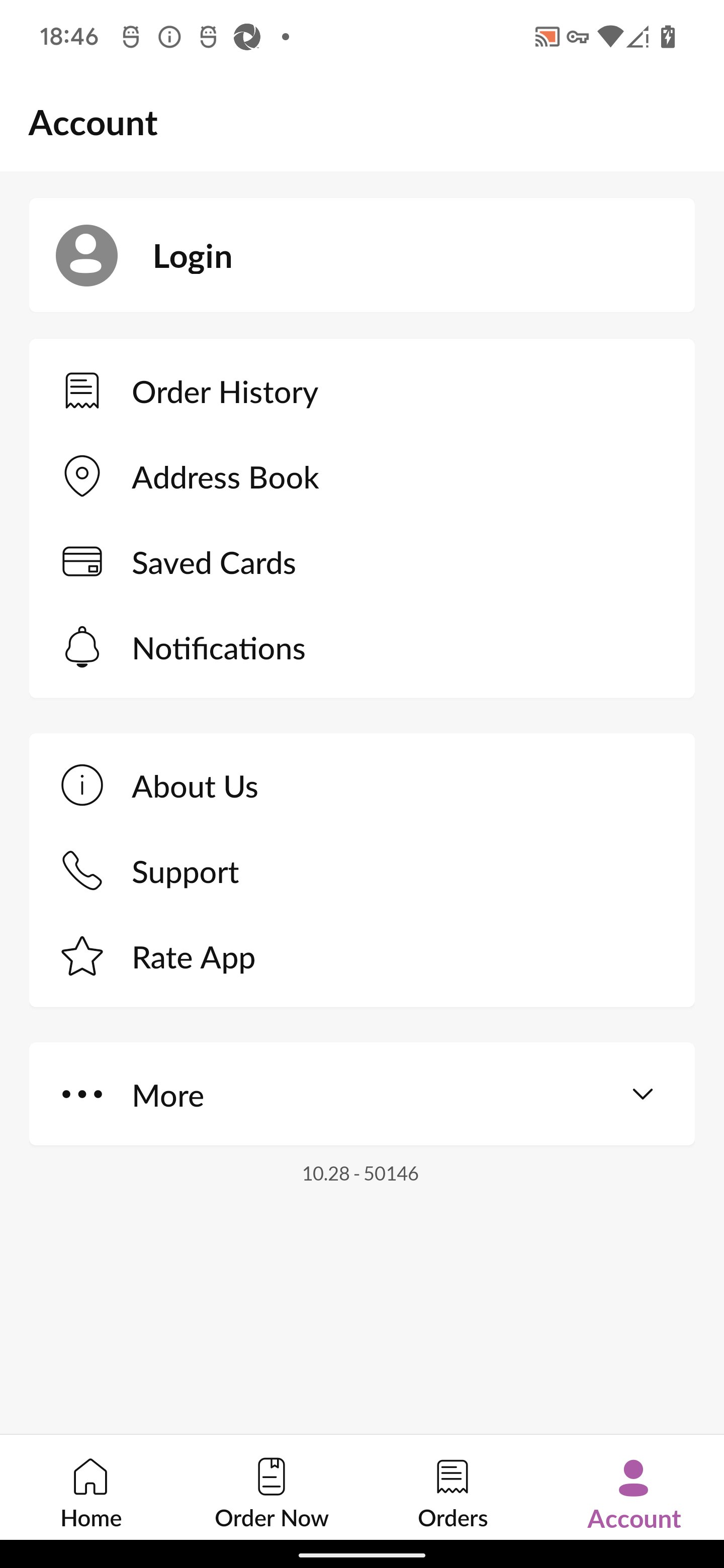Select the Account tab

pyautogui.click(x=633, y=1493)
